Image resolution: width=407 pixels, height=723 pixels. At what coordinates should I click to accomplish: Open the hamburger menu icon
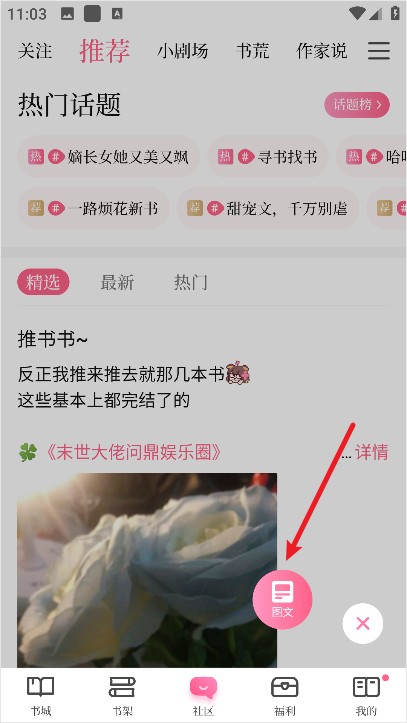pos(379,51)
